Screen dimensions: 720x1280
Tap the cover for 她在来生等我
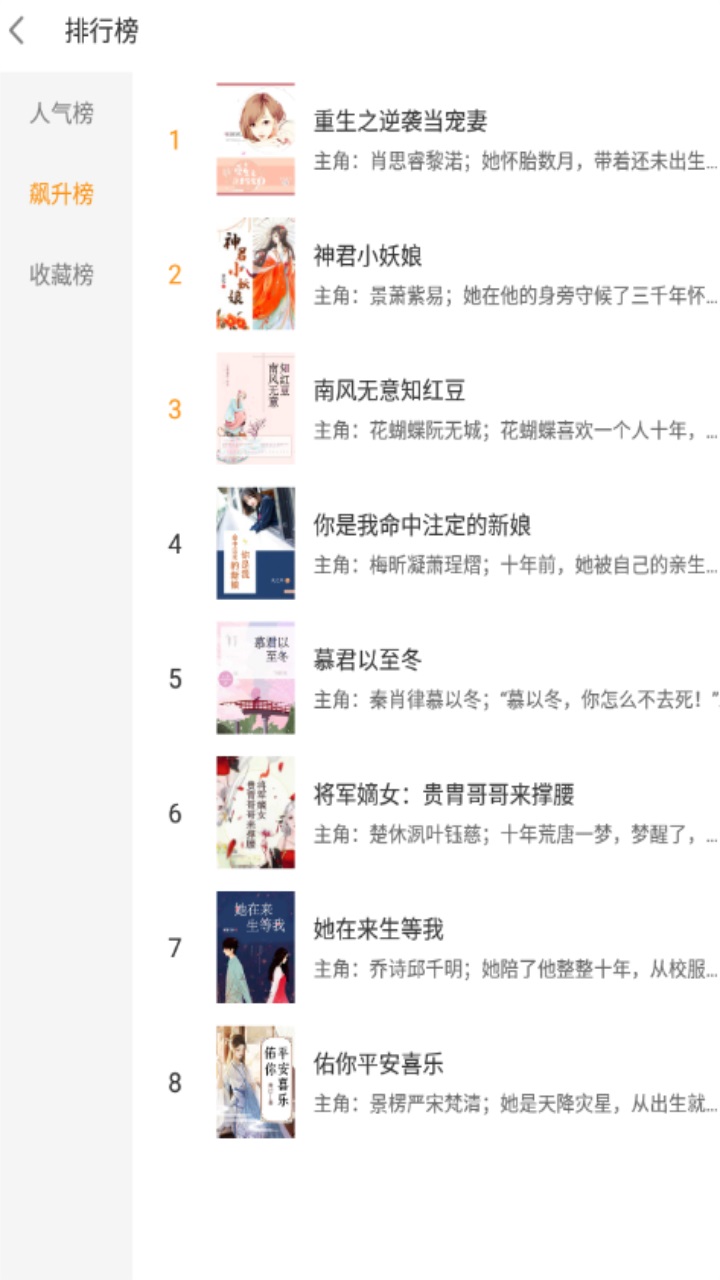255,947
